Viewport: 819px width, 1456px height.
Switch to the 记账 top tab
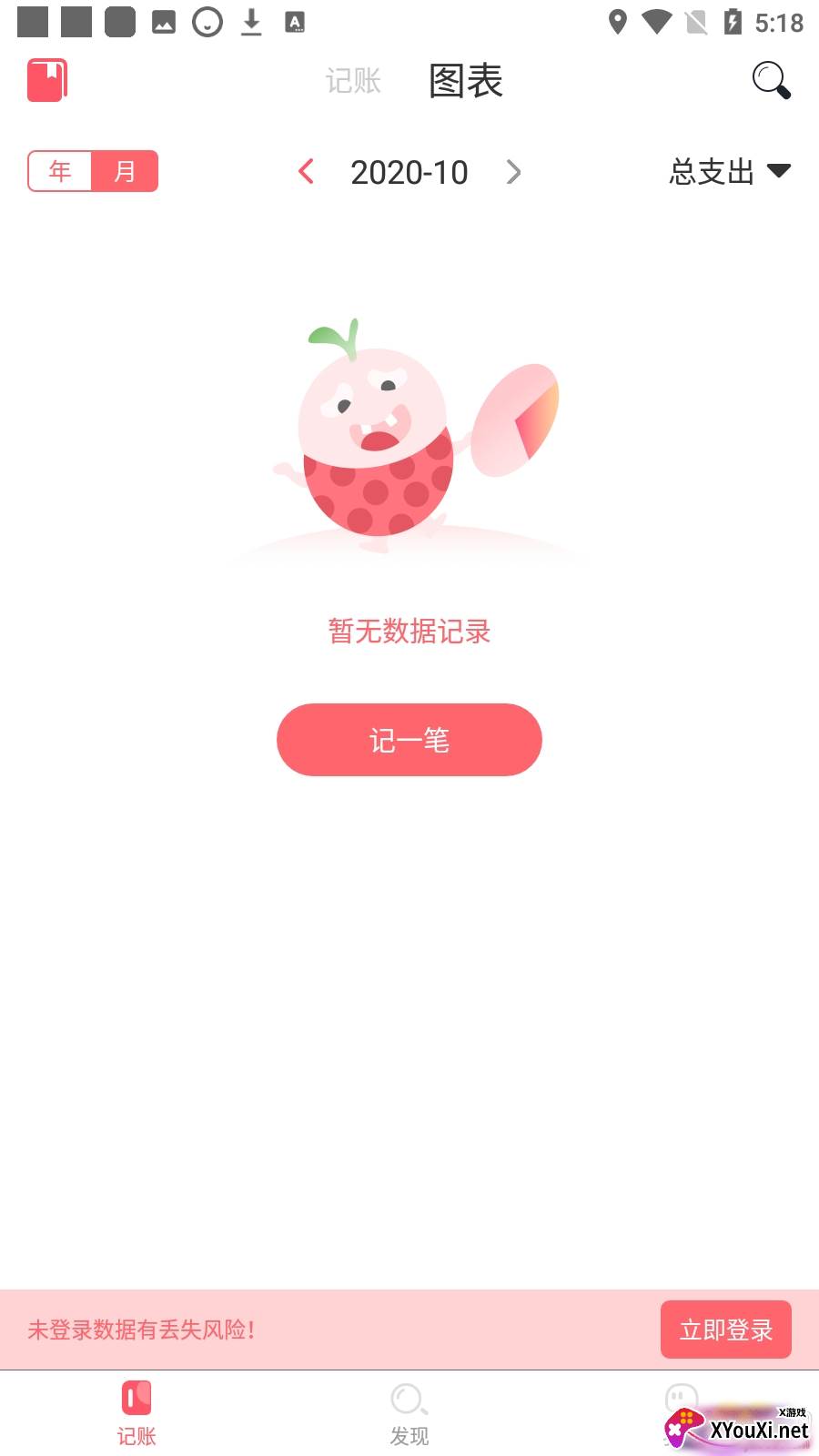pos(353,81)
